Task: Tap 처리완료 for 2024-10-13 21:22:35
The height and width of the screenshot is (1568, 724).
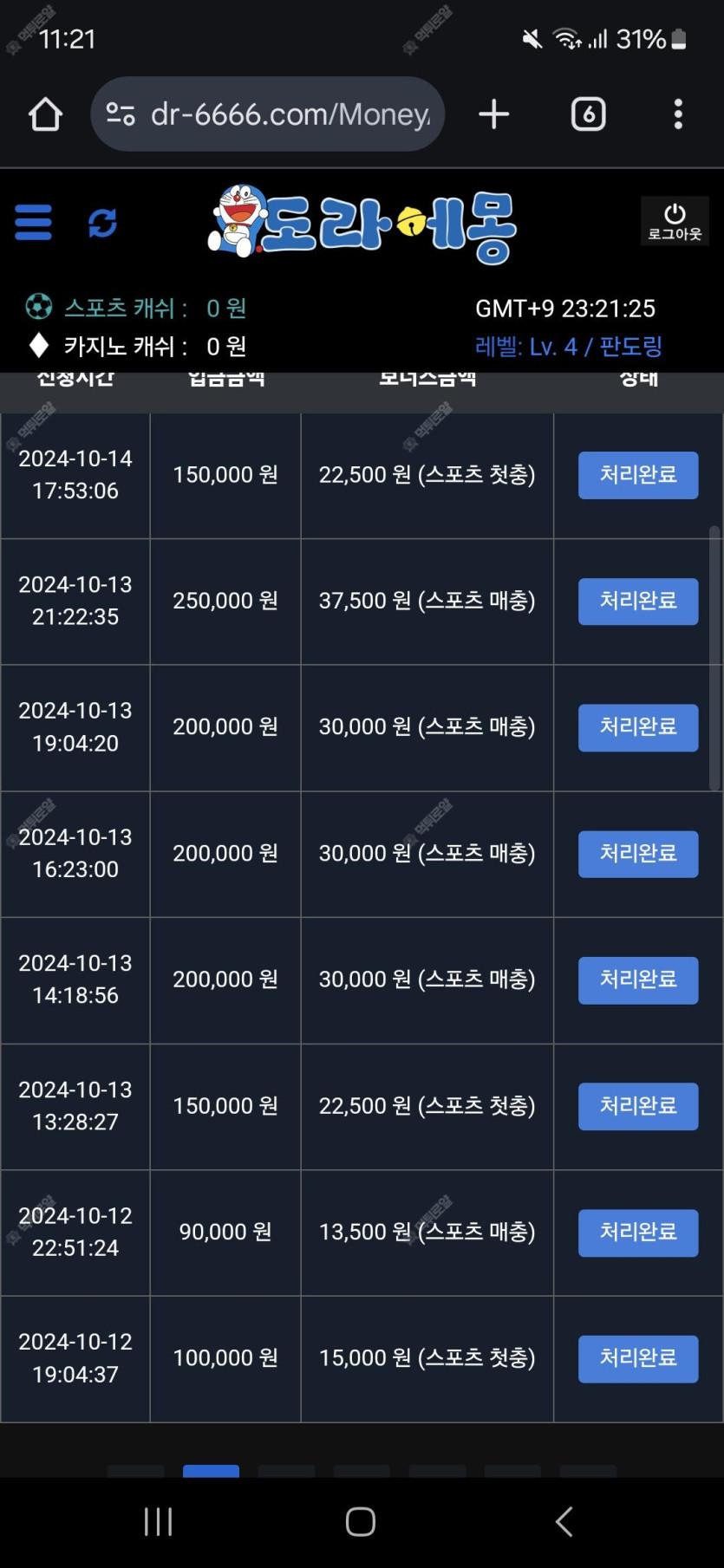Action: tap(638, 601)
